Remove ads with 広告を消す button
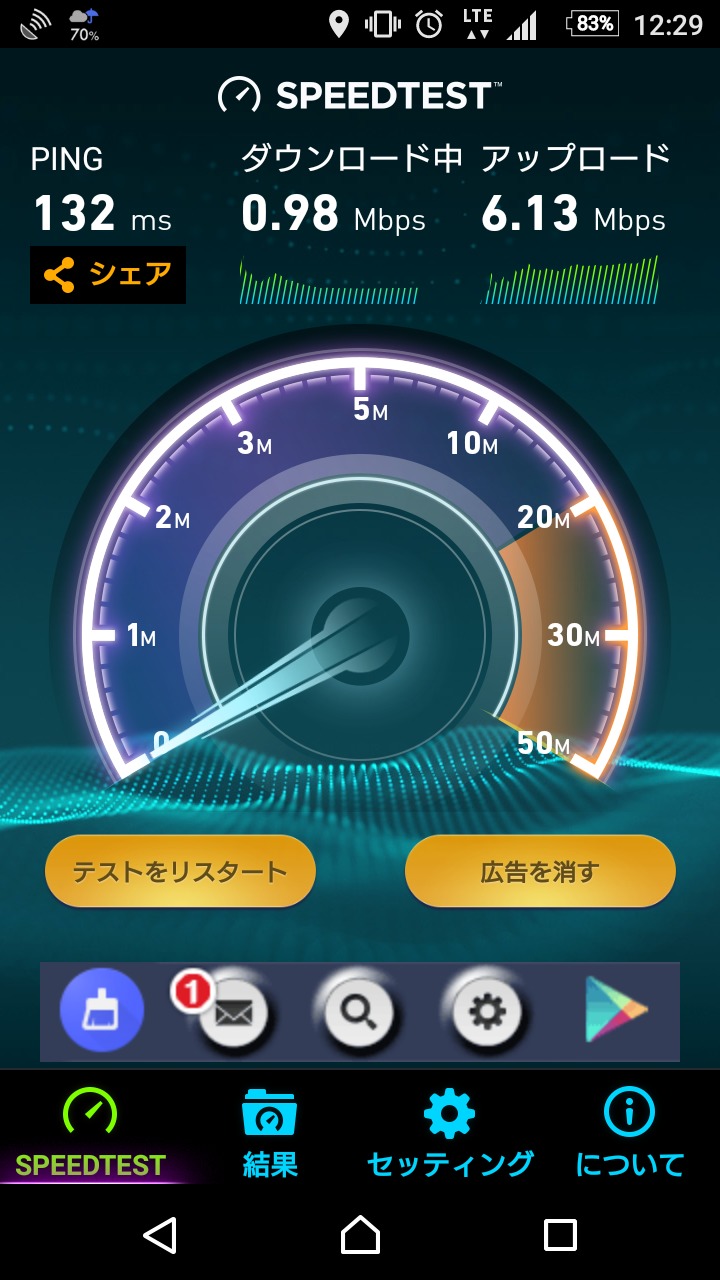This screenshot has height=1280, width=720. coord(540,871)
